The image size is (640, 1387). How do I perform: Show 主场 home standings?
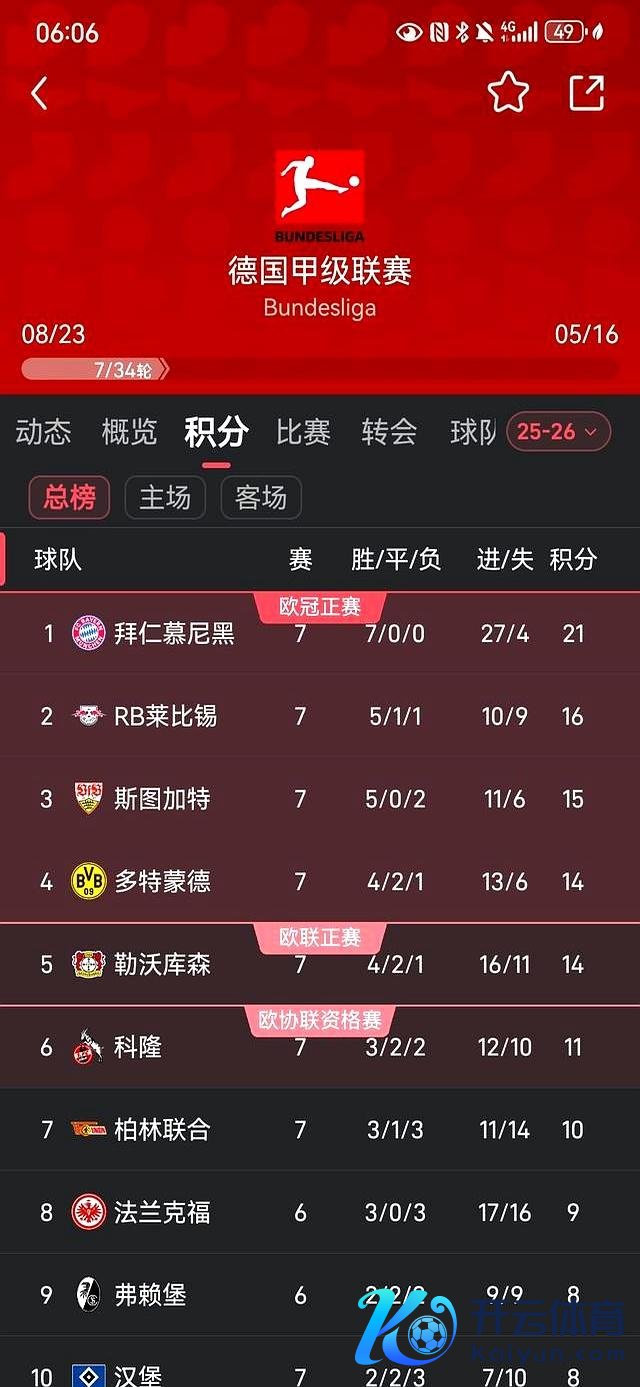click(x=165, y=497)
